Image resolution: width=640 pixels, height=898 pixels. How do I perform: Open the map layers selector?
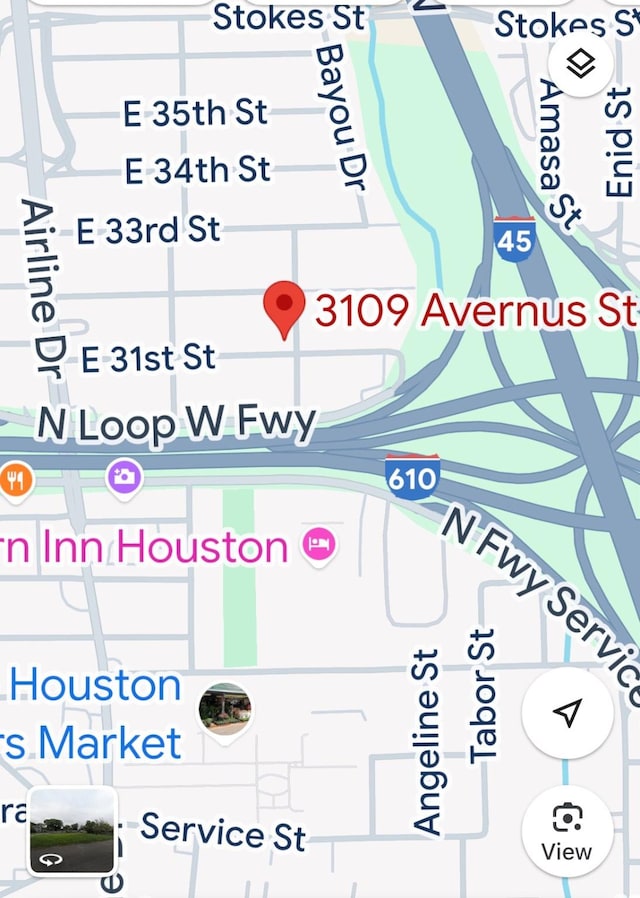581,64
